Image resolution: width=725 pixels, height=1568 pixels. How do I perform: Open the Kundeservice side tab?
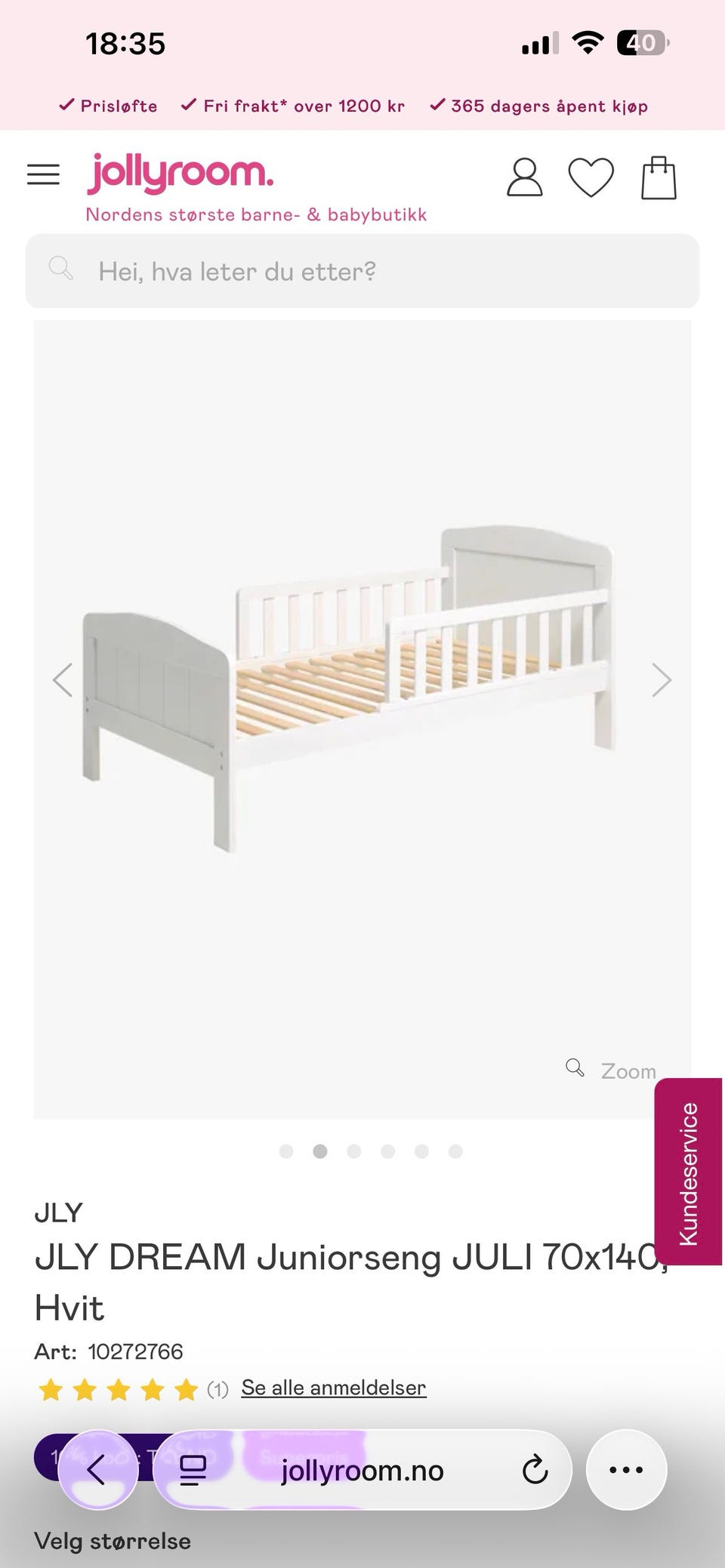pyautogui.click(x=688, y=1172)
